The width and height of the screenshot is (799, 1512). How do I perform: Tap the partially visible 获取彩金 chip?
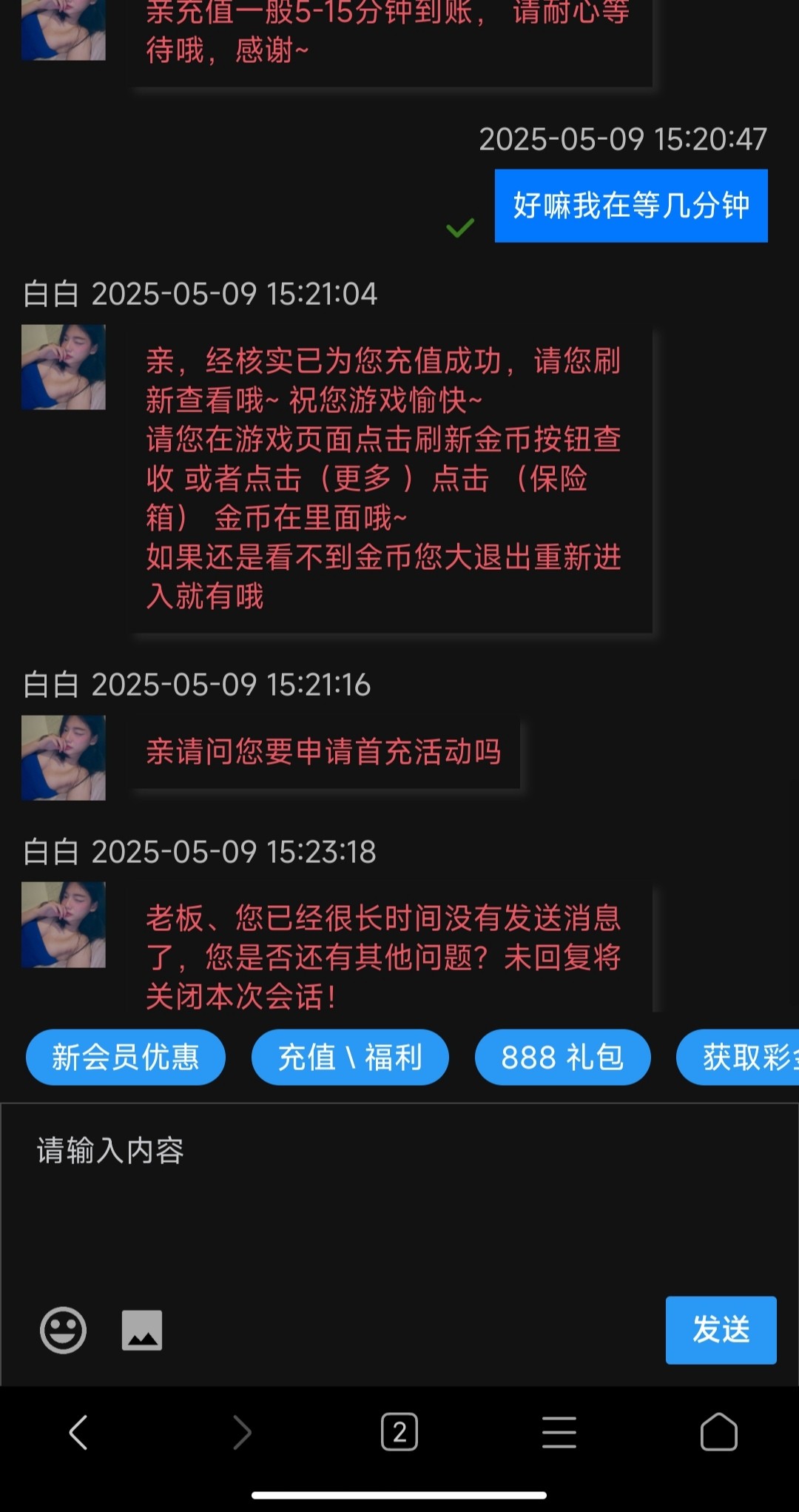[738, 1057]
